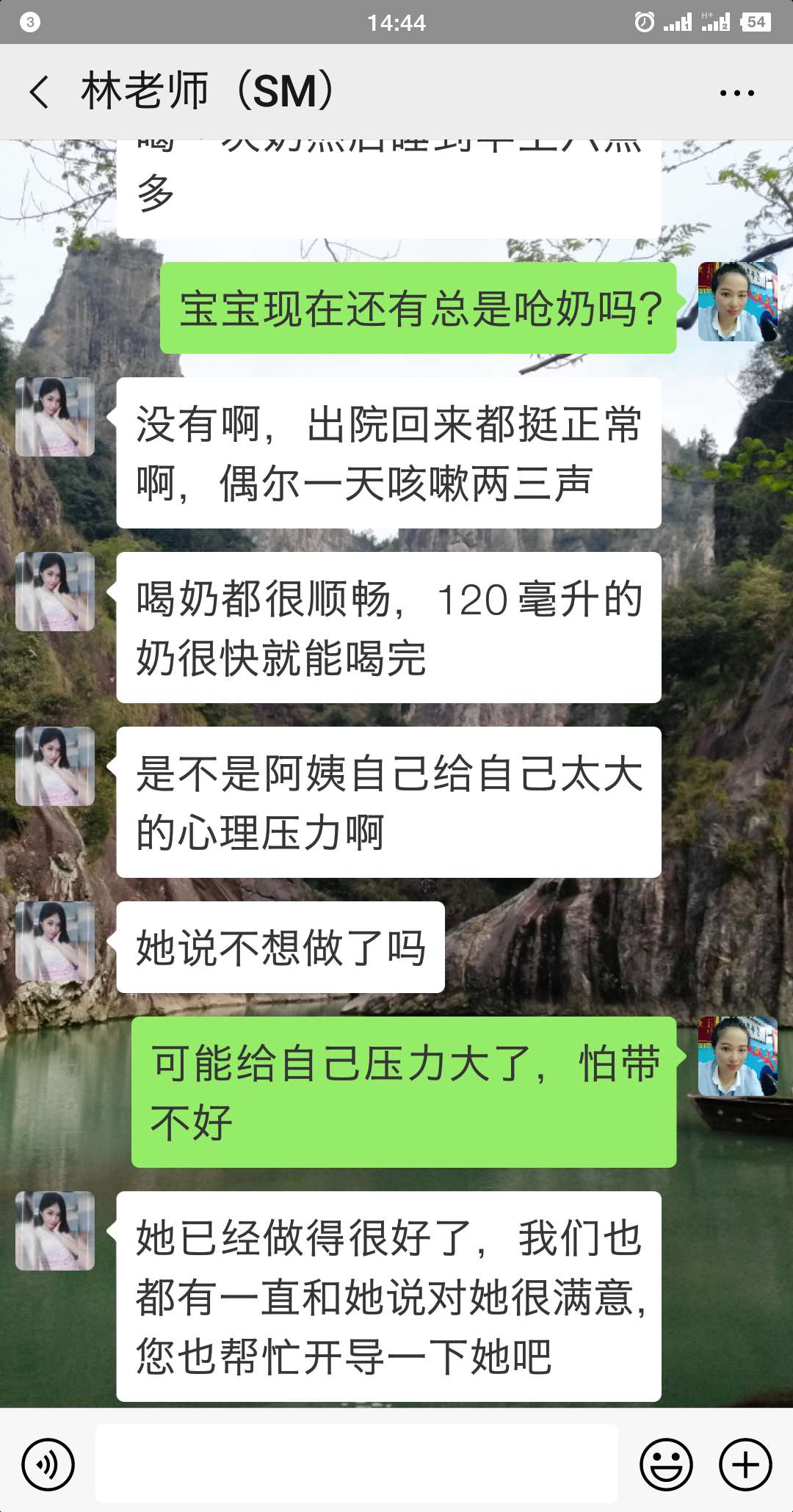Viewport: 793px width, 1512px height.
Task: Tap my avatar beside 可能给自己压力大了 message
Action: [737, 1056]
